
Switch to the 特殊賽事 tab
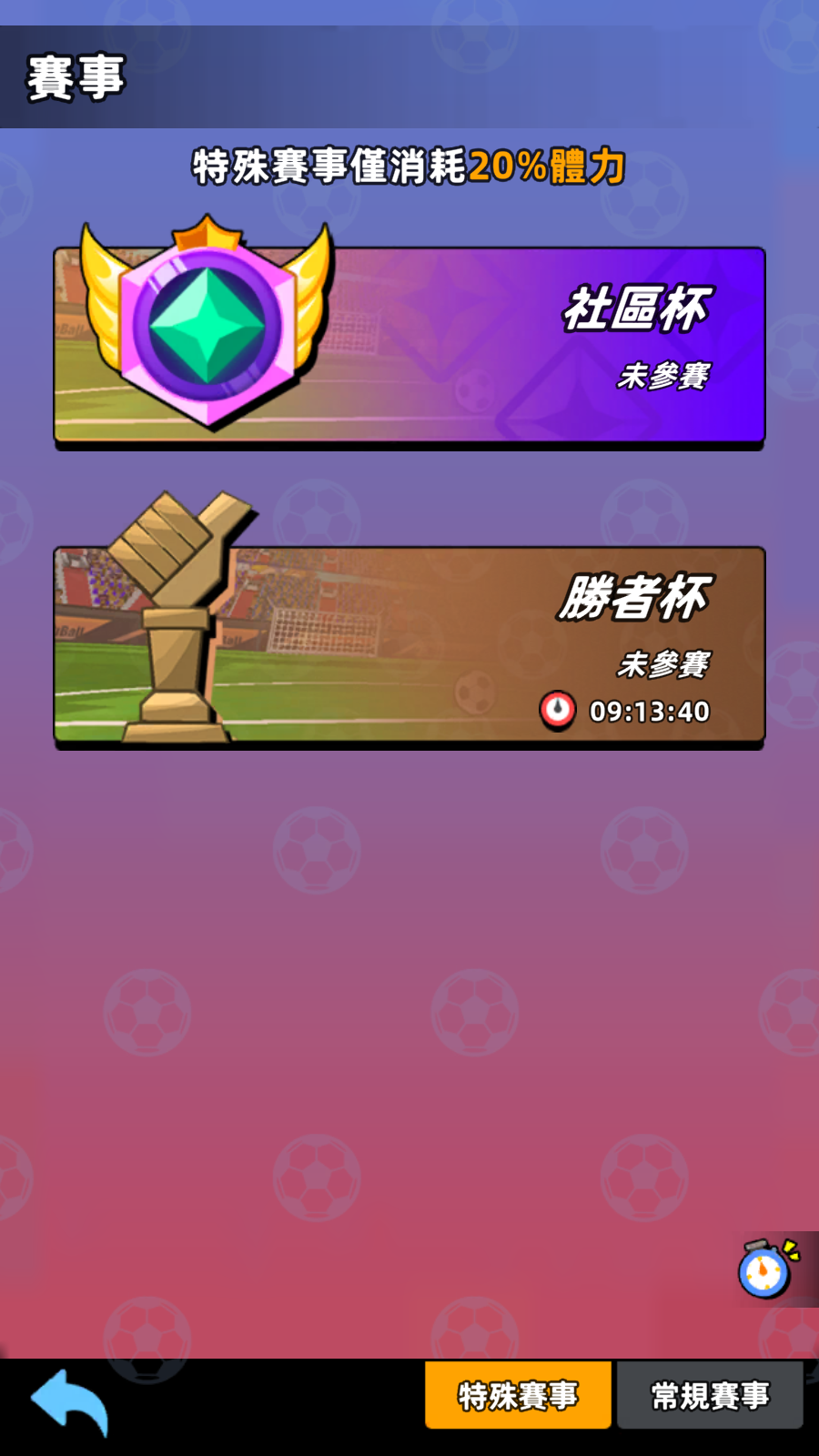(x=518, y=1395)
